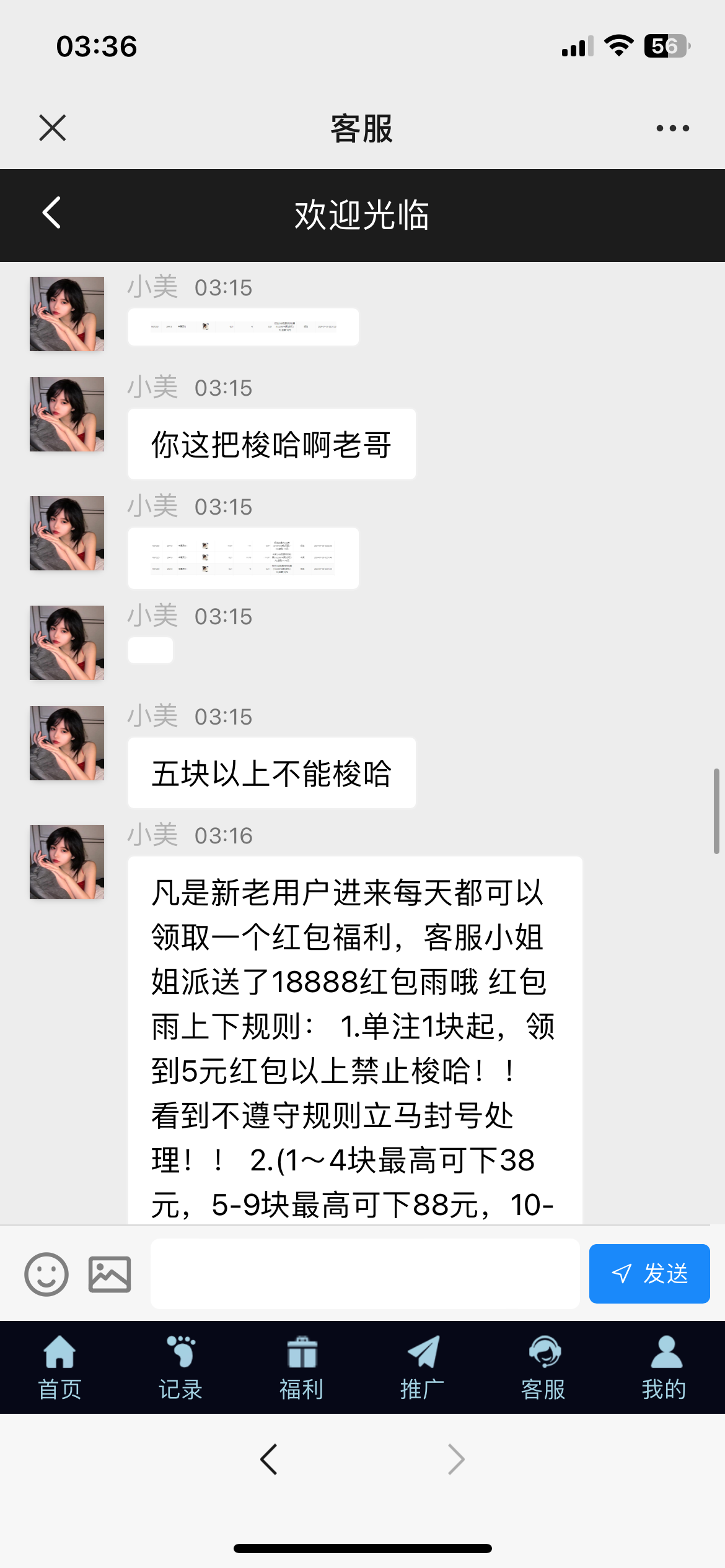Tap the 发送 send button

pyautogui.click(x=649, y=1274)
